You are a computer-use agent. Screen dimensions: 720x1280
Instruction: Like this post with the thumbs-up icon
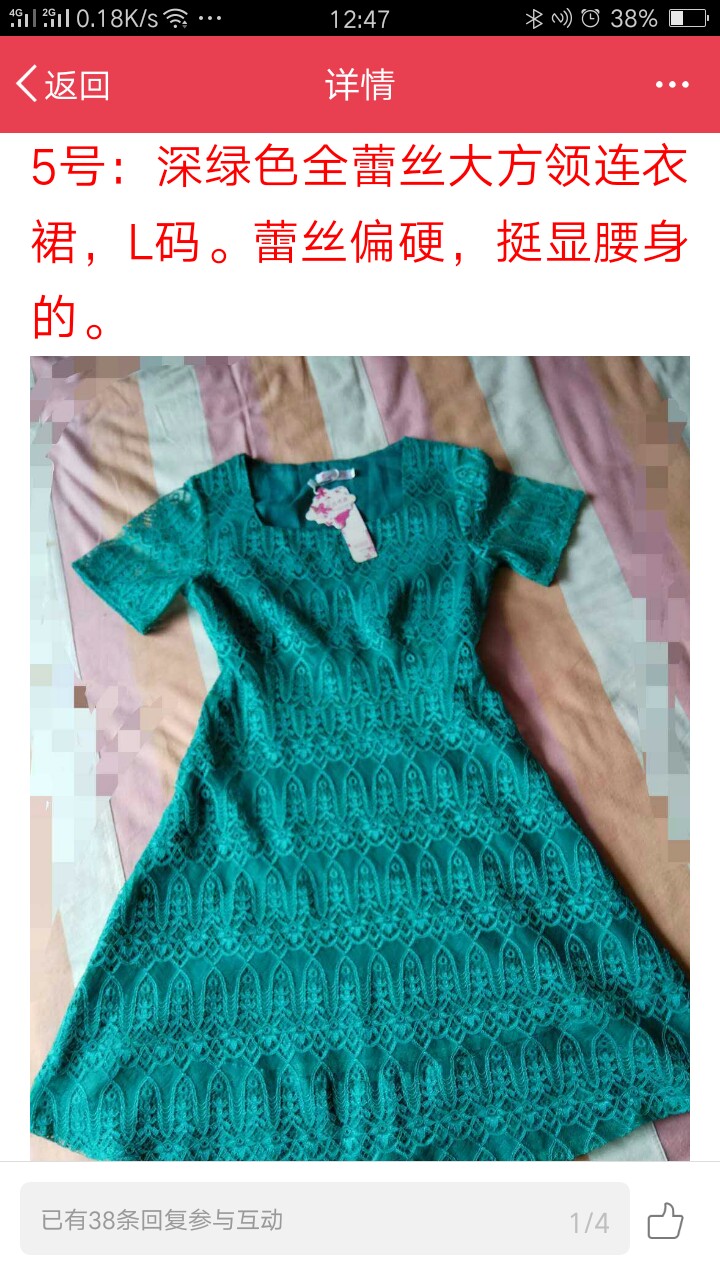tap(665, 1221)
